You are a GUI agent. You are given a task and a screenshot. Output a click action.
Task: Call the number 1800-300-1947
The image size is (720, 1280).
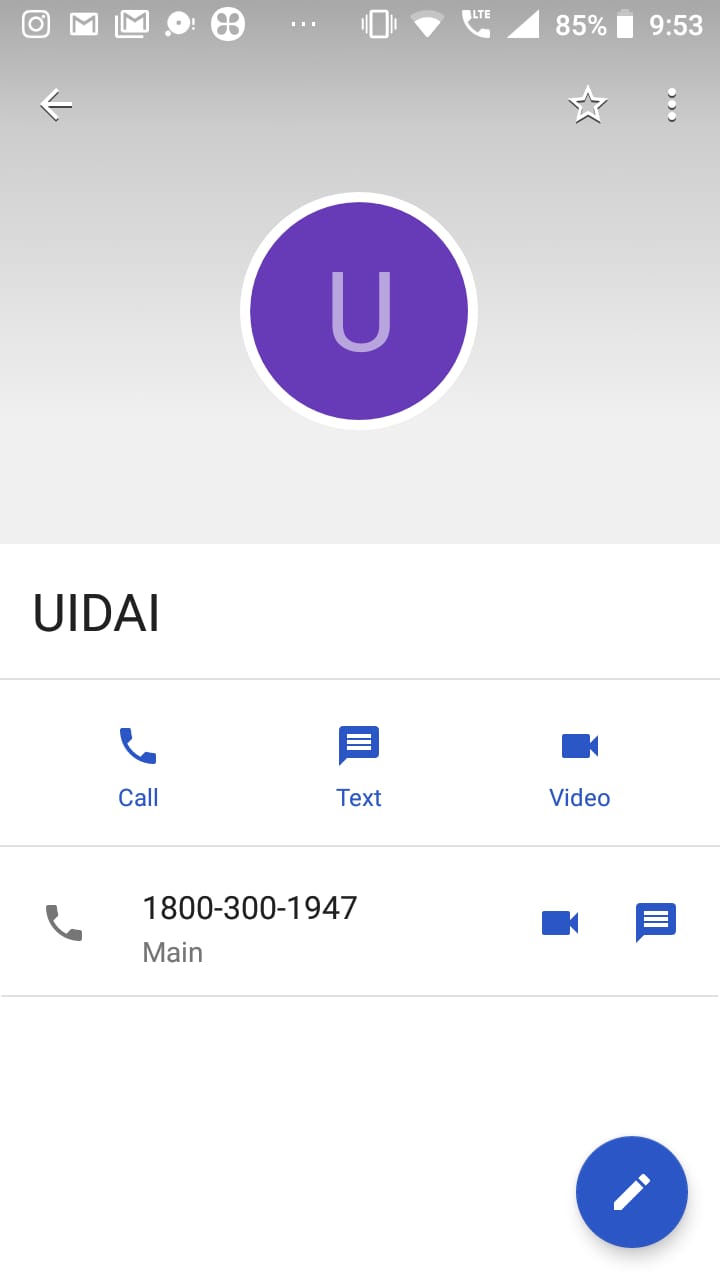click(250, 908)
